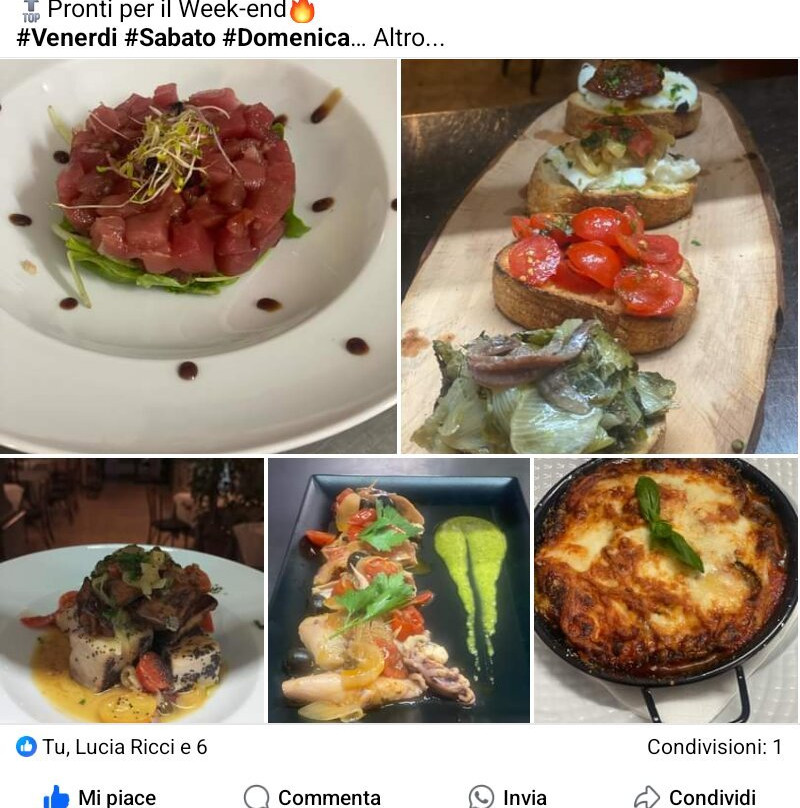Tap Mi piace on this post
Viewport: 800px width, 808px height.
[x=100, y=796]
